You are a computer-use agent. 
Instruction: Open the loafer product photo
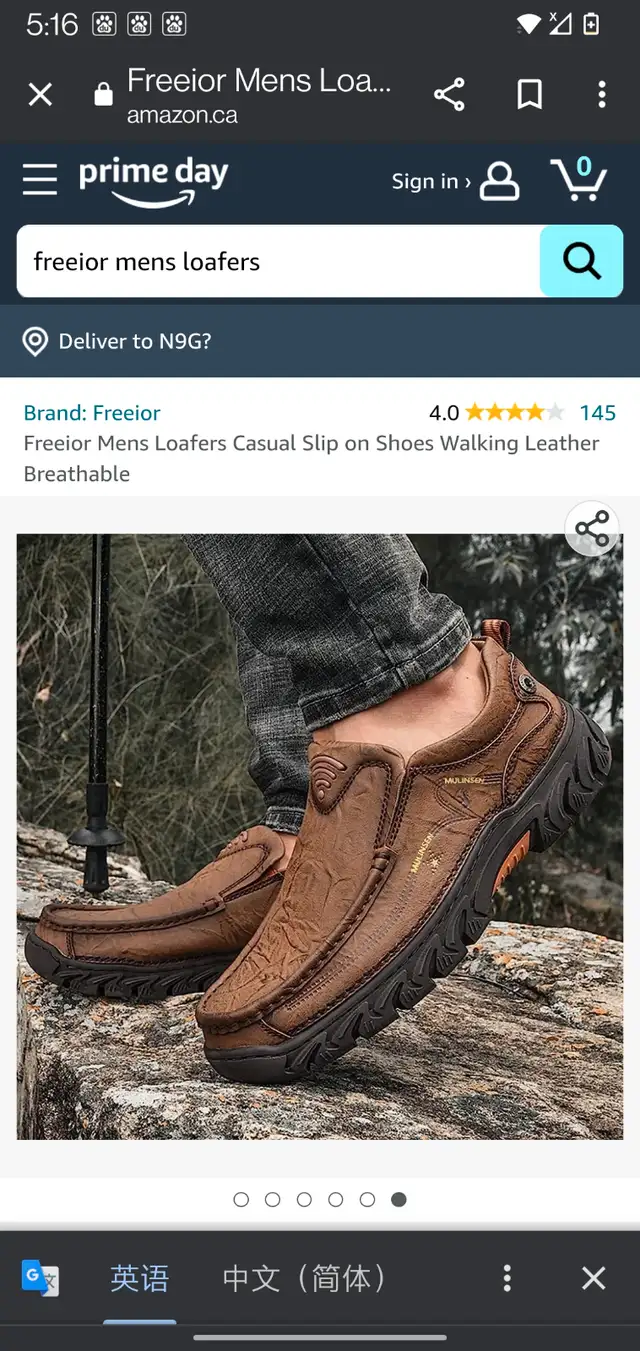[320, 836]
